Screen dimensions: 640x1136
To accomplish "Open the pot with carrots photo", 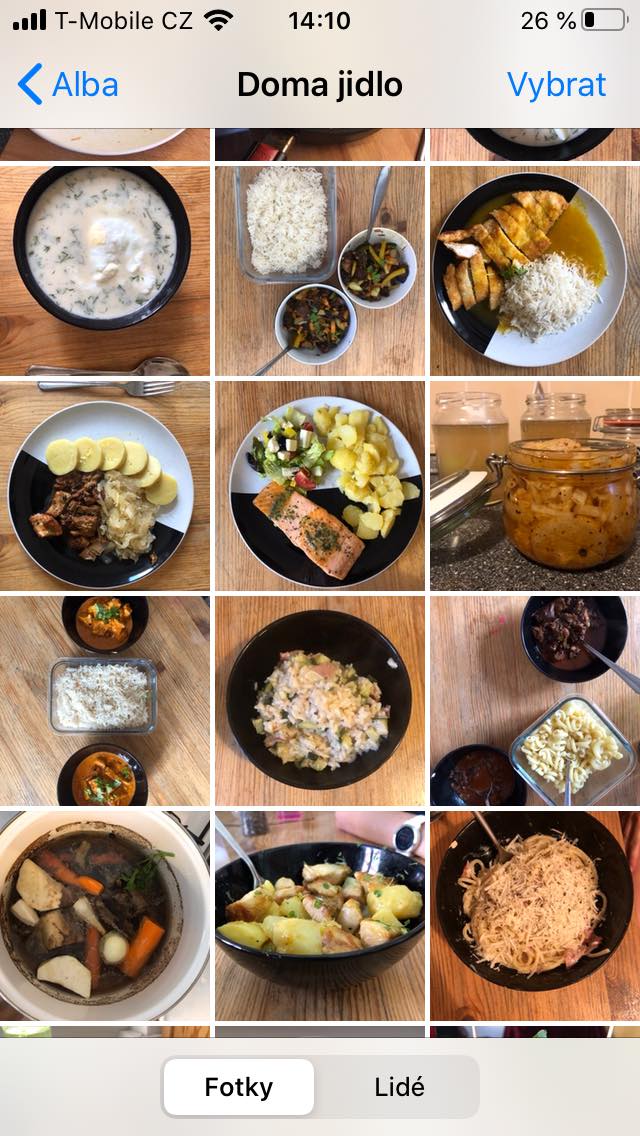I will 104,915.
